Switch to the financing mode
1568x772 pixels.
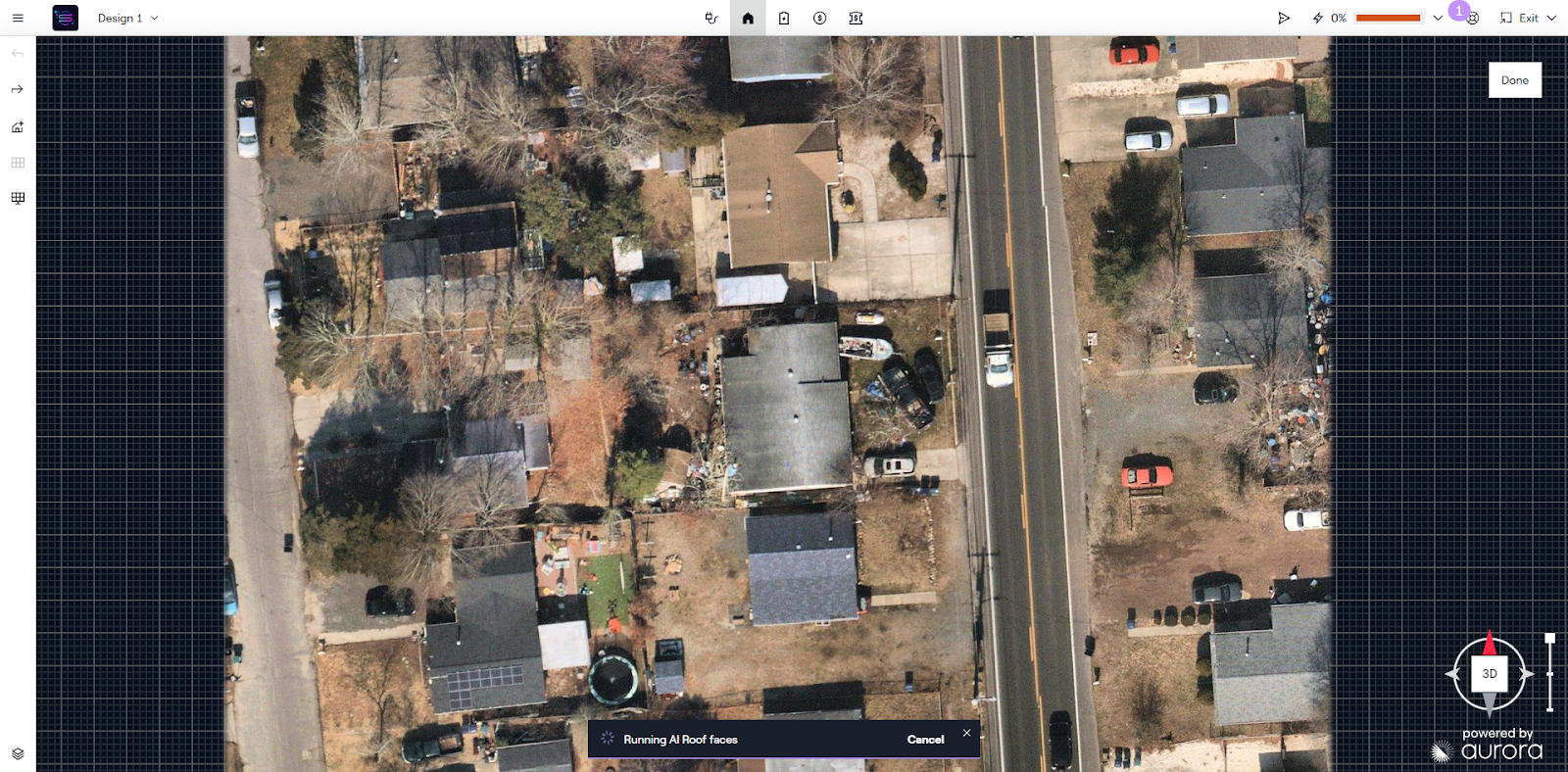click(856, 18)
